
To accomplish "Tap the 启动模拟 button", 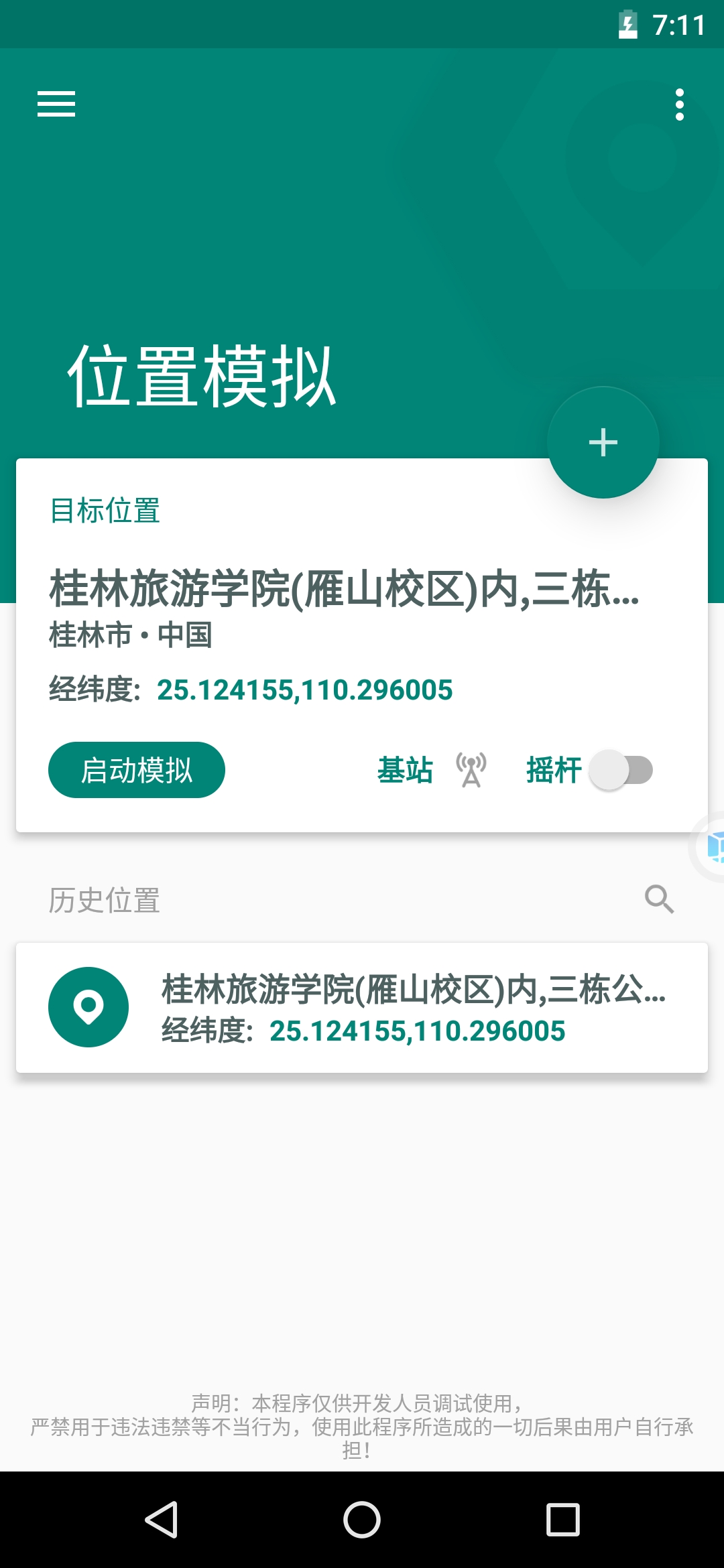I will [137, 770].
